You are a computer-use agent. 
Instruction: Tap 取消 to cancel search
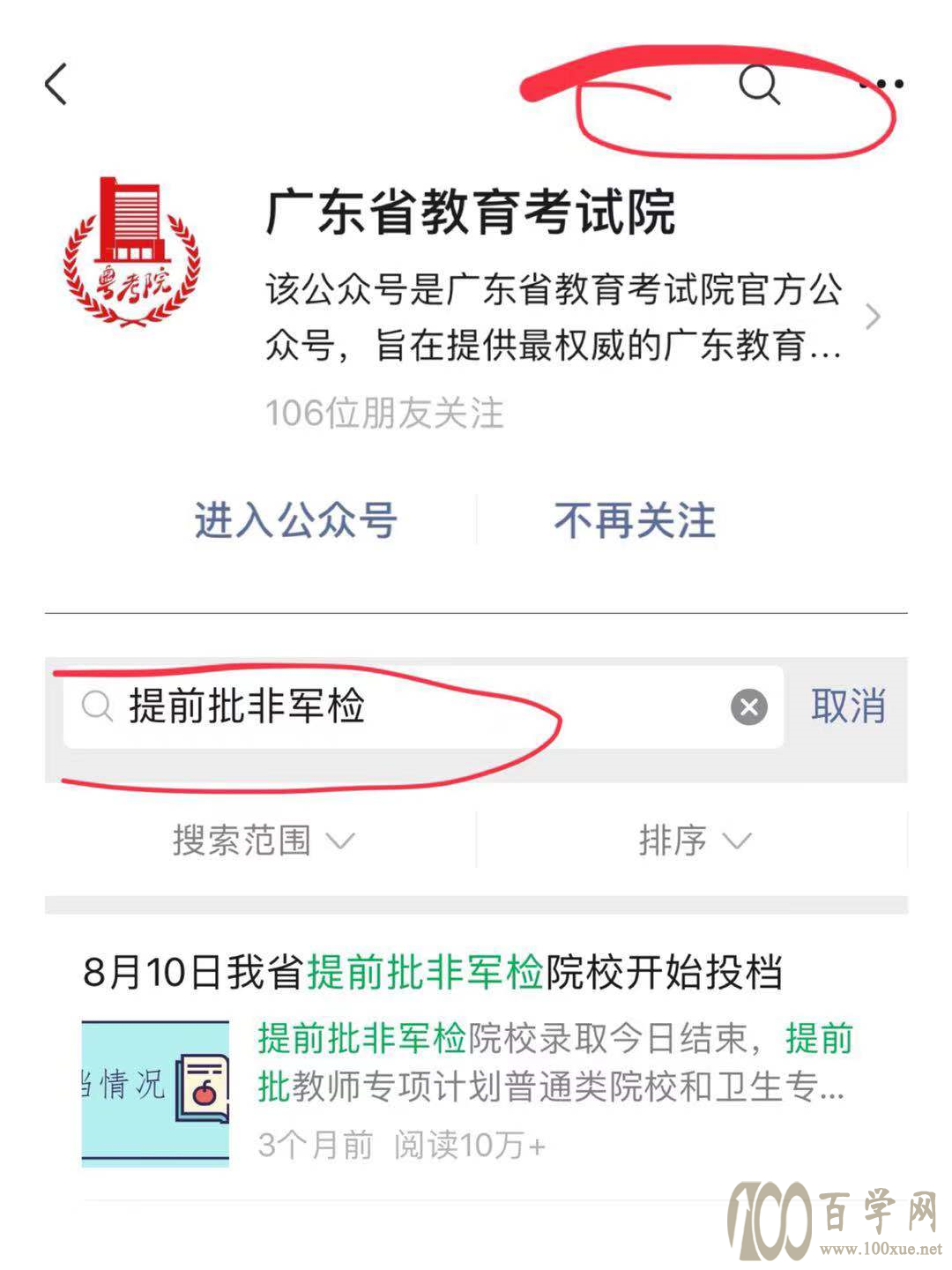[x=848, y=707]
